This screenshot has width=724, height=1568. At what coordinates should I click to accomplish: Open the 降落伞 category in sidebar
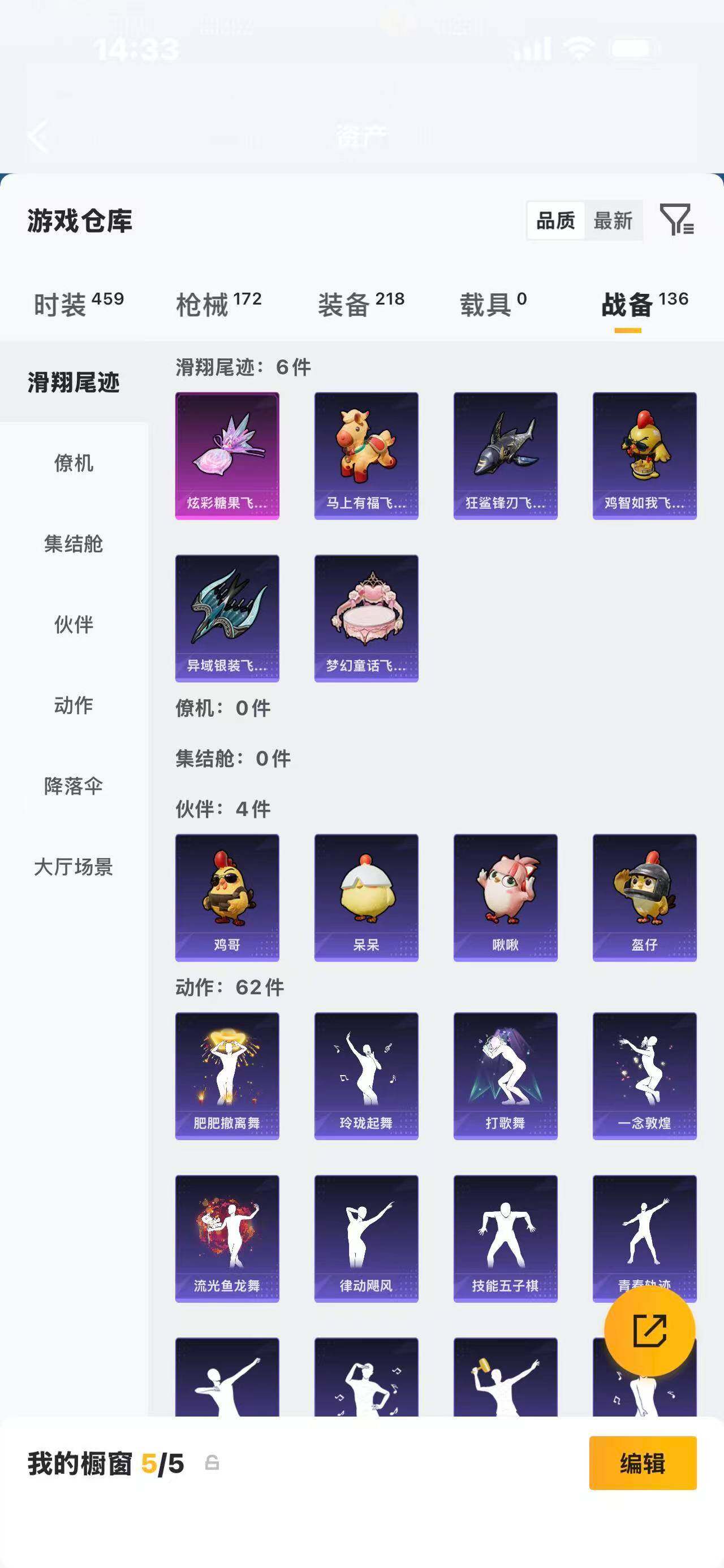coord(74,787)
